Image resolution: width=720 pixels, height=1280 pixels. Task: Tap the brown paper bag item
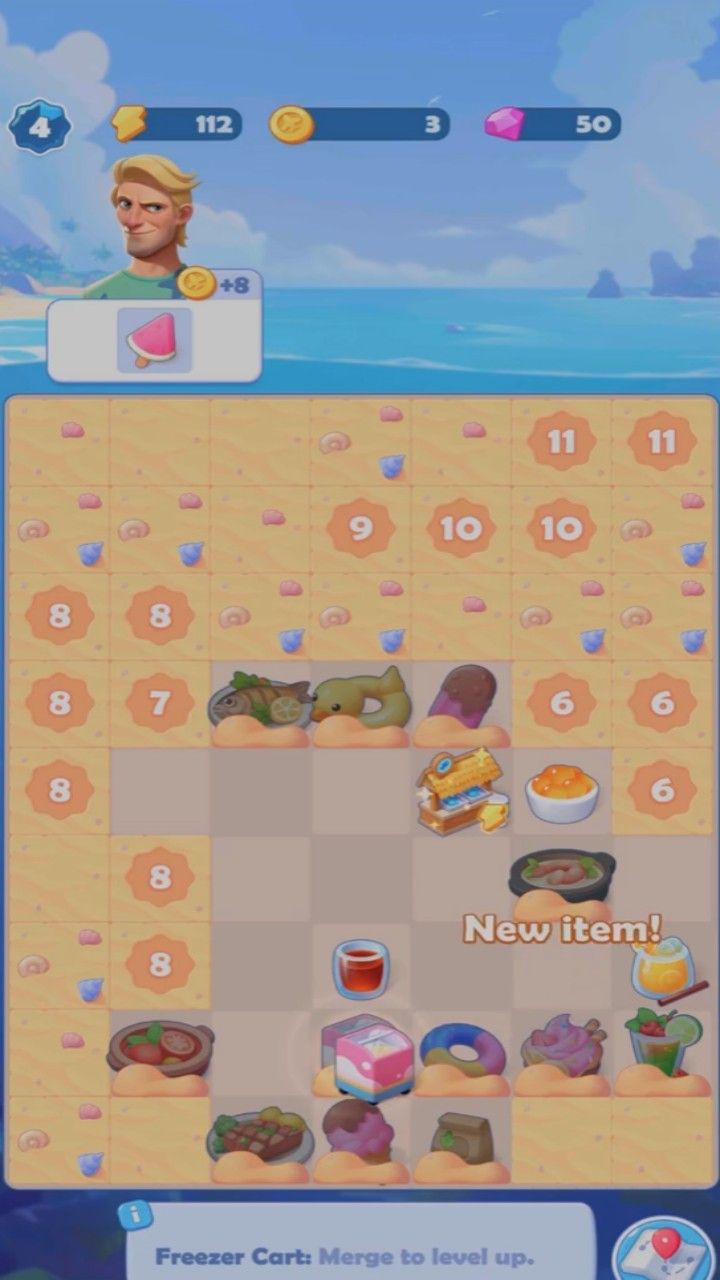pos(460,1135)
